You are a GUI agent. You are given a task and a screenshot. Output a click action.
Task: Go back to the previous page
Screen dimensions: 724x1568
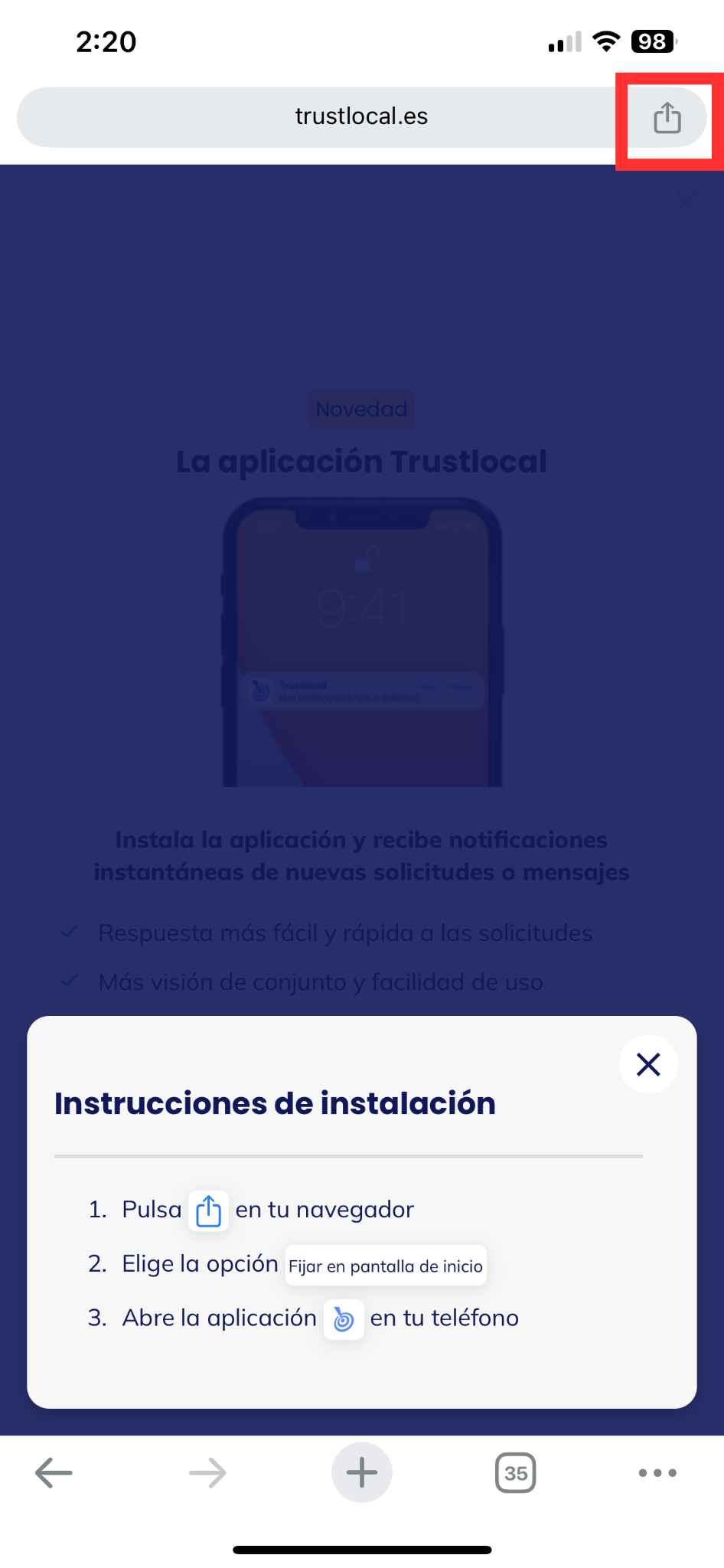click(x=54, y=1472)
